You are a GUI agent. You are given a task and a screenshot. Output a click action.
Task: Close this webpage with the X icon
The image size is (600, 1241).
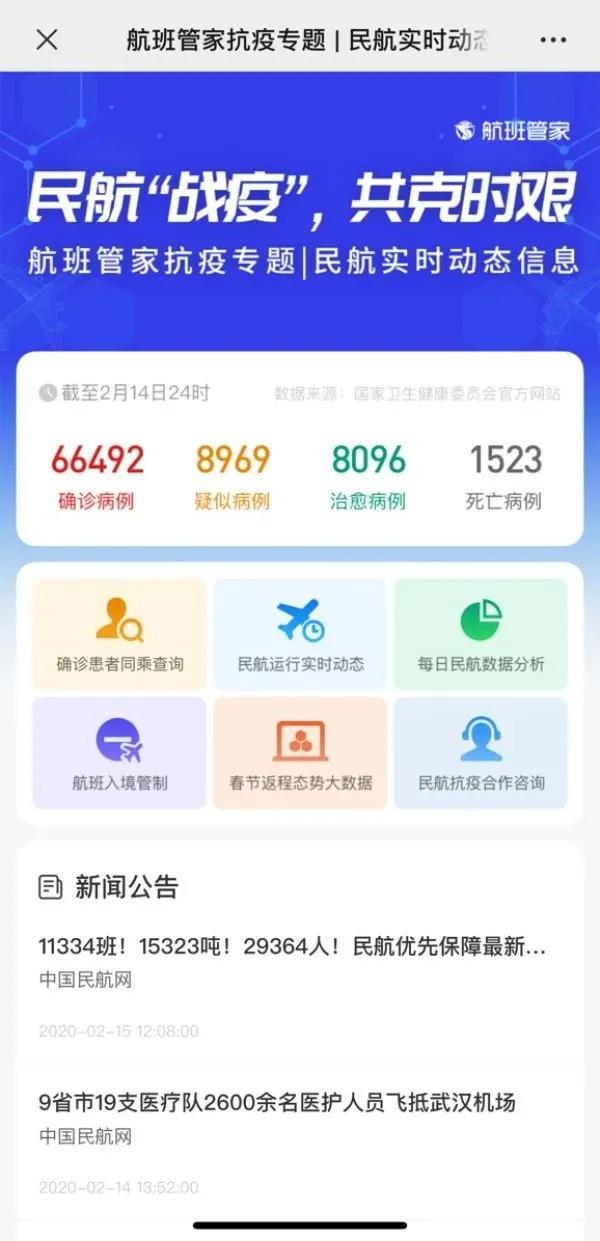47,39
